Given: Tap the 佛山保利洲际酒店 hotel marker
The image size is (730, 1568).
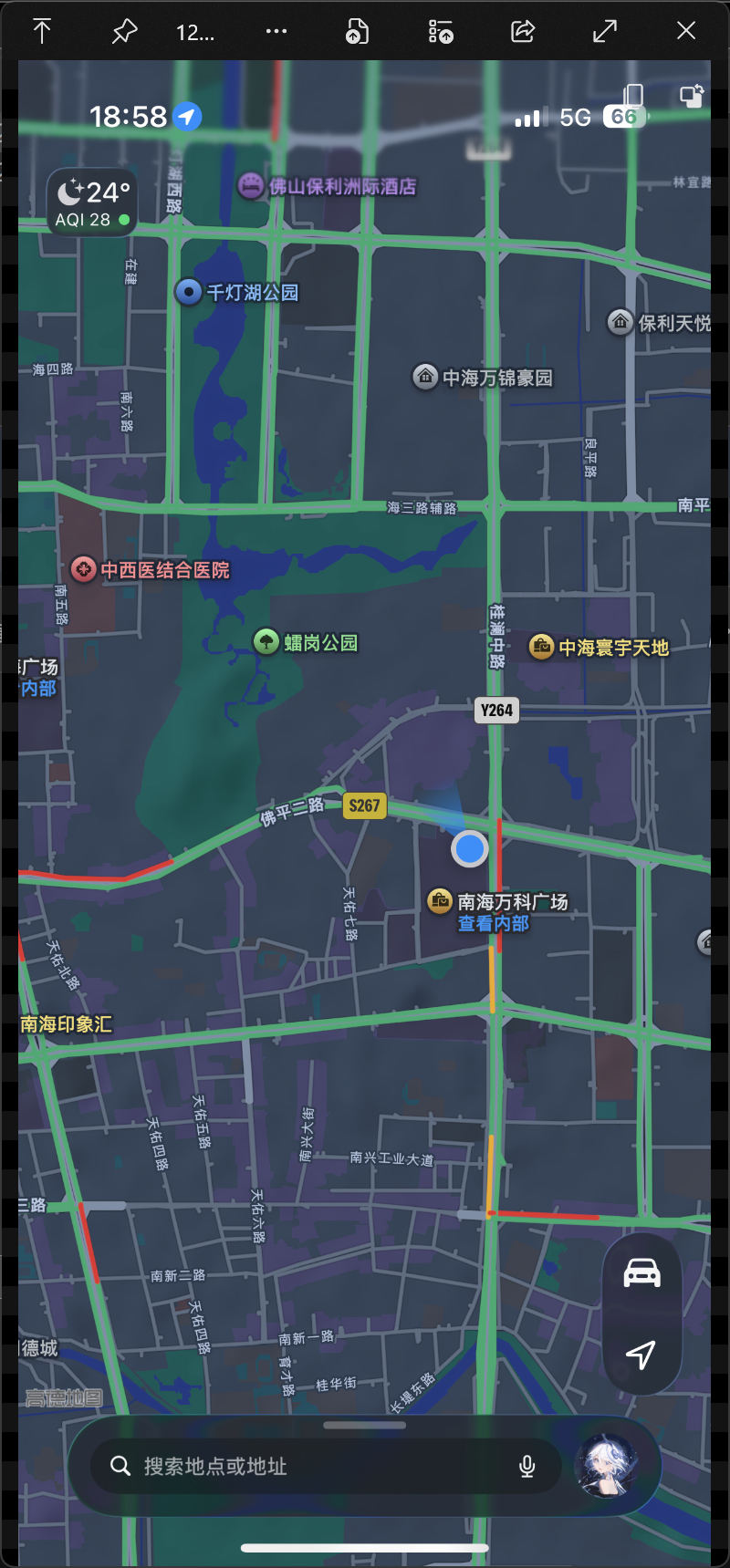Looking at the screenshot, I should click(x=251, y=186).
